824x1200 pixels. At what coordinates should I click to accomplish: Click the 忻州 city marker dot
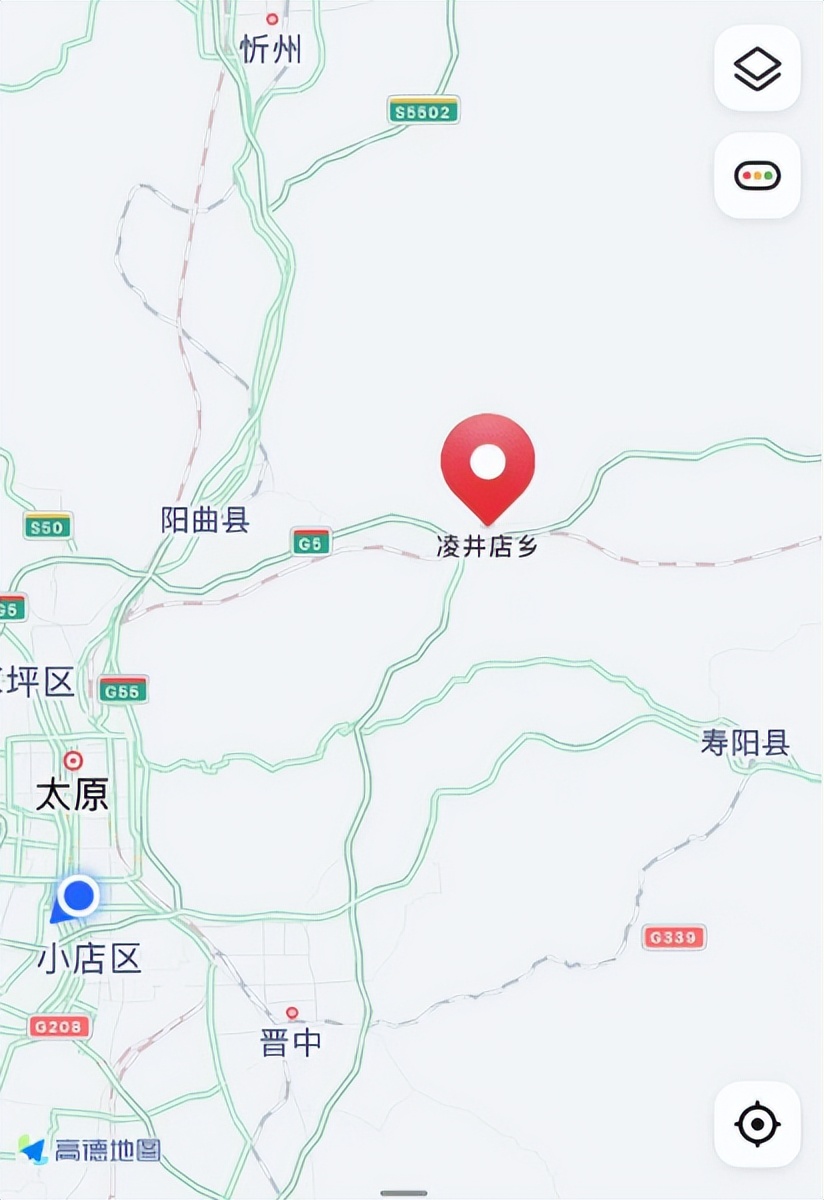[270, 18]
